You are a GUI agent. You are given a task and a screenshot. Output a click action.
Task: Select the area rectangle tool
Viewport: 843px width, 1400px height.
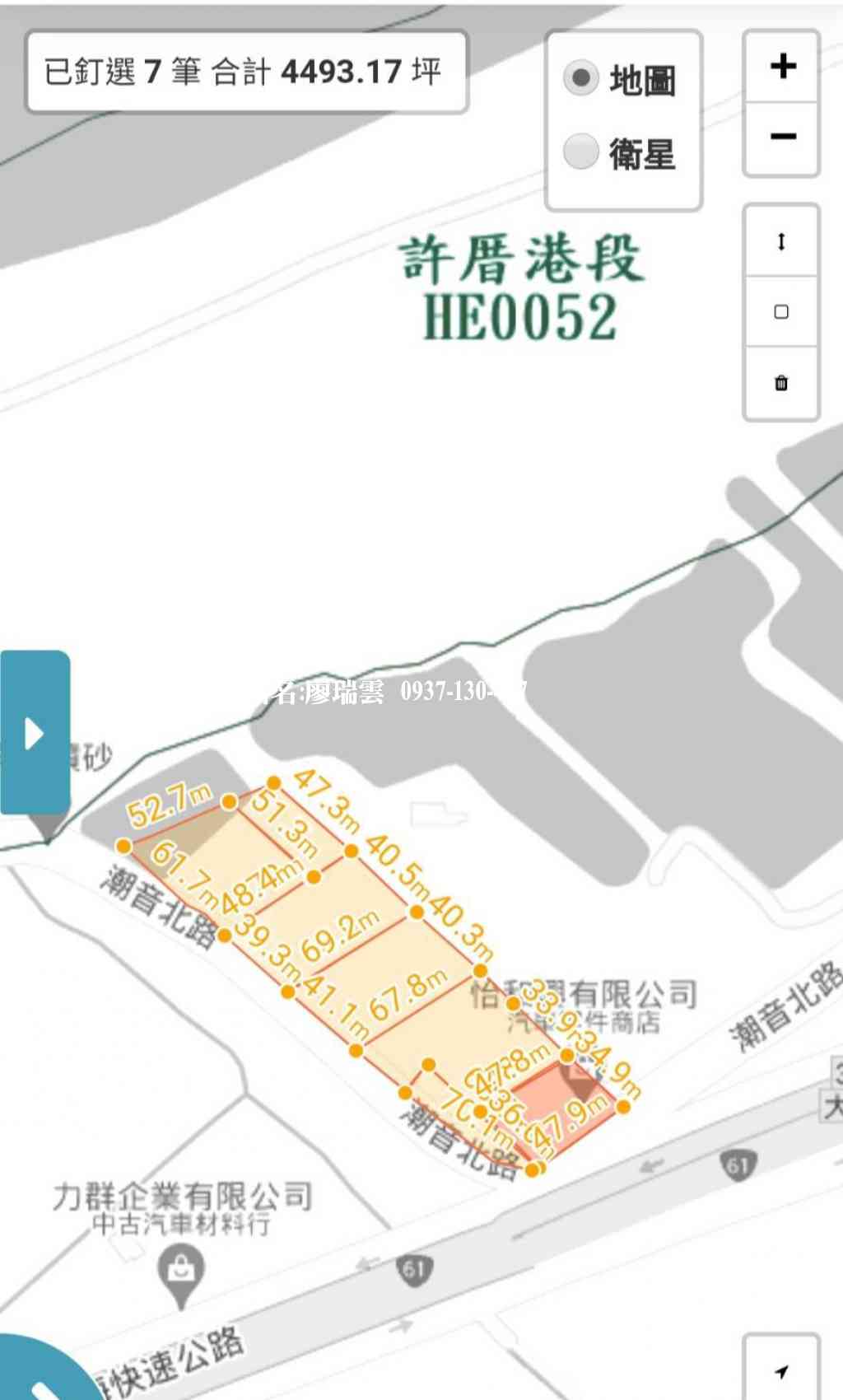click(781, 312)
